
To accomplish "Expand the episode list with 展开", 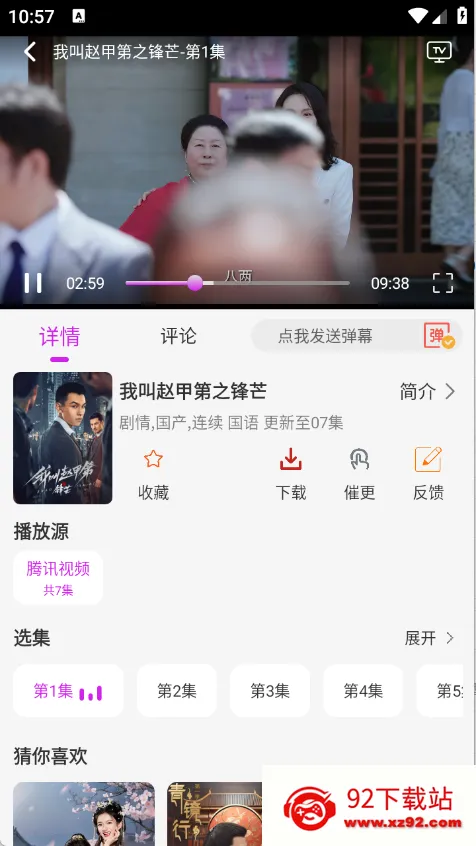I will [x=430, y=638].
